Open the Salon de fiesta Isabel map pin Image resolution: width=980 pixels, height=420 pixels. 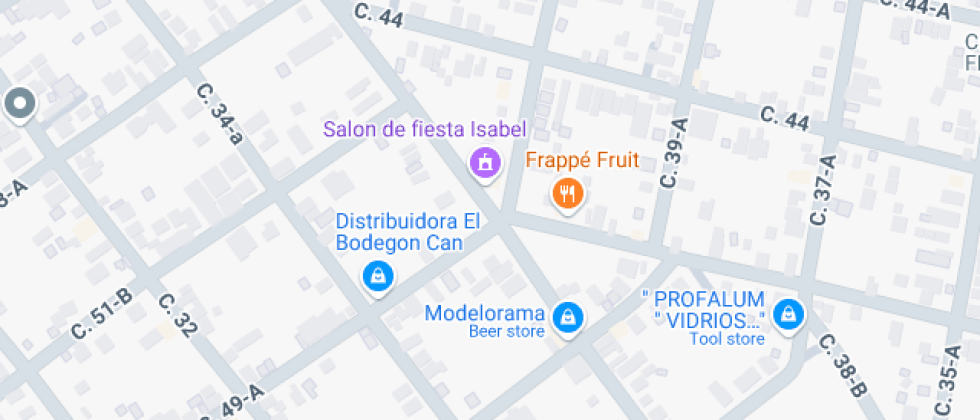486,165
